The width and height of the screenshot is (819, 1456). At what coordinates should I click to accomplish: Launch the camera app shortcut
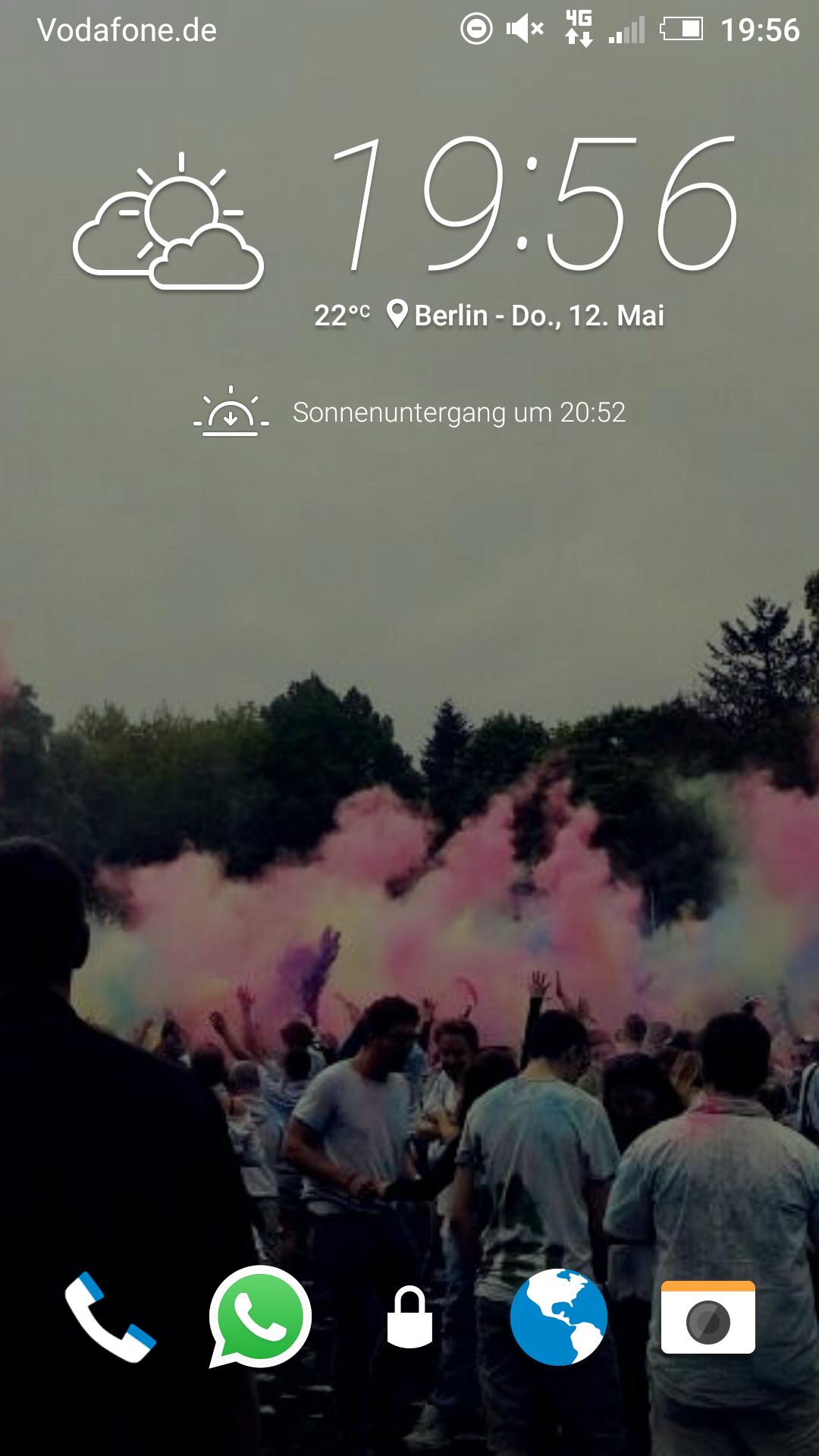point(708,1318)
